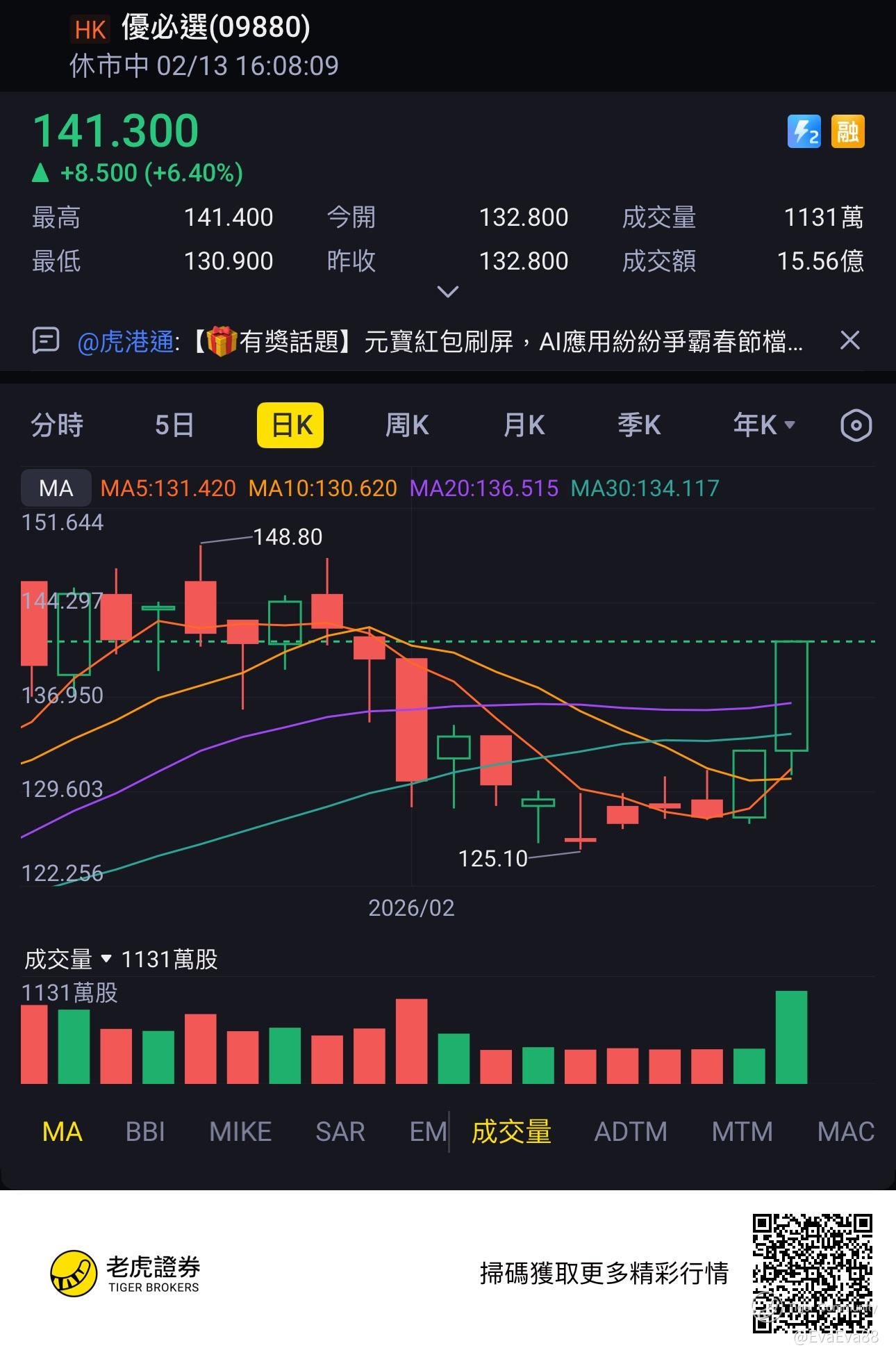This screenshot has height=1357, width=896.
Task: Expand more quote details chevron
Action: pos(448,292)
